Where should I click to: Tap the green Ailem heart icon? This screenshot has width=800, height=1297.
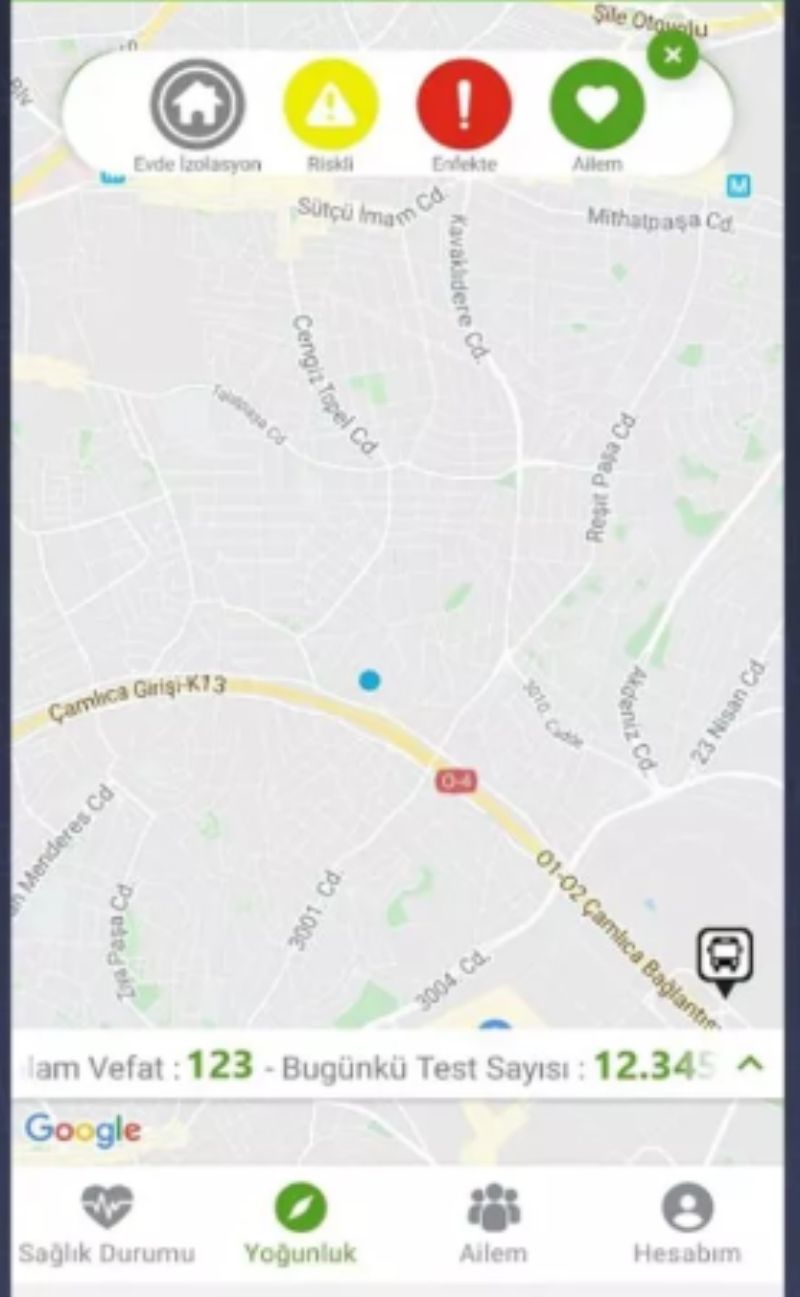click(596, 103)
